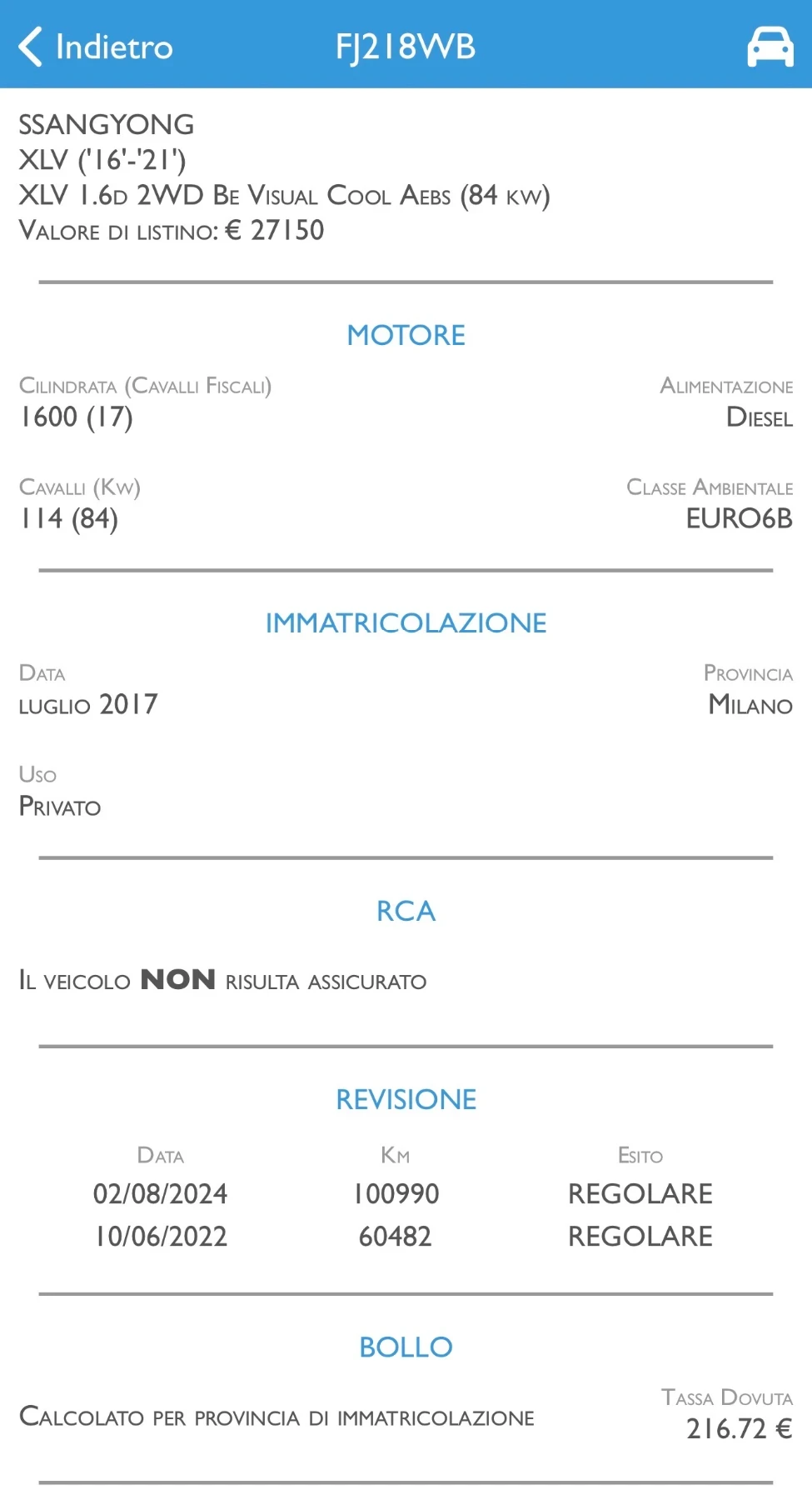Tap the car icon in the header
The image size is (812, 1500).
click(x=770, y=47)
